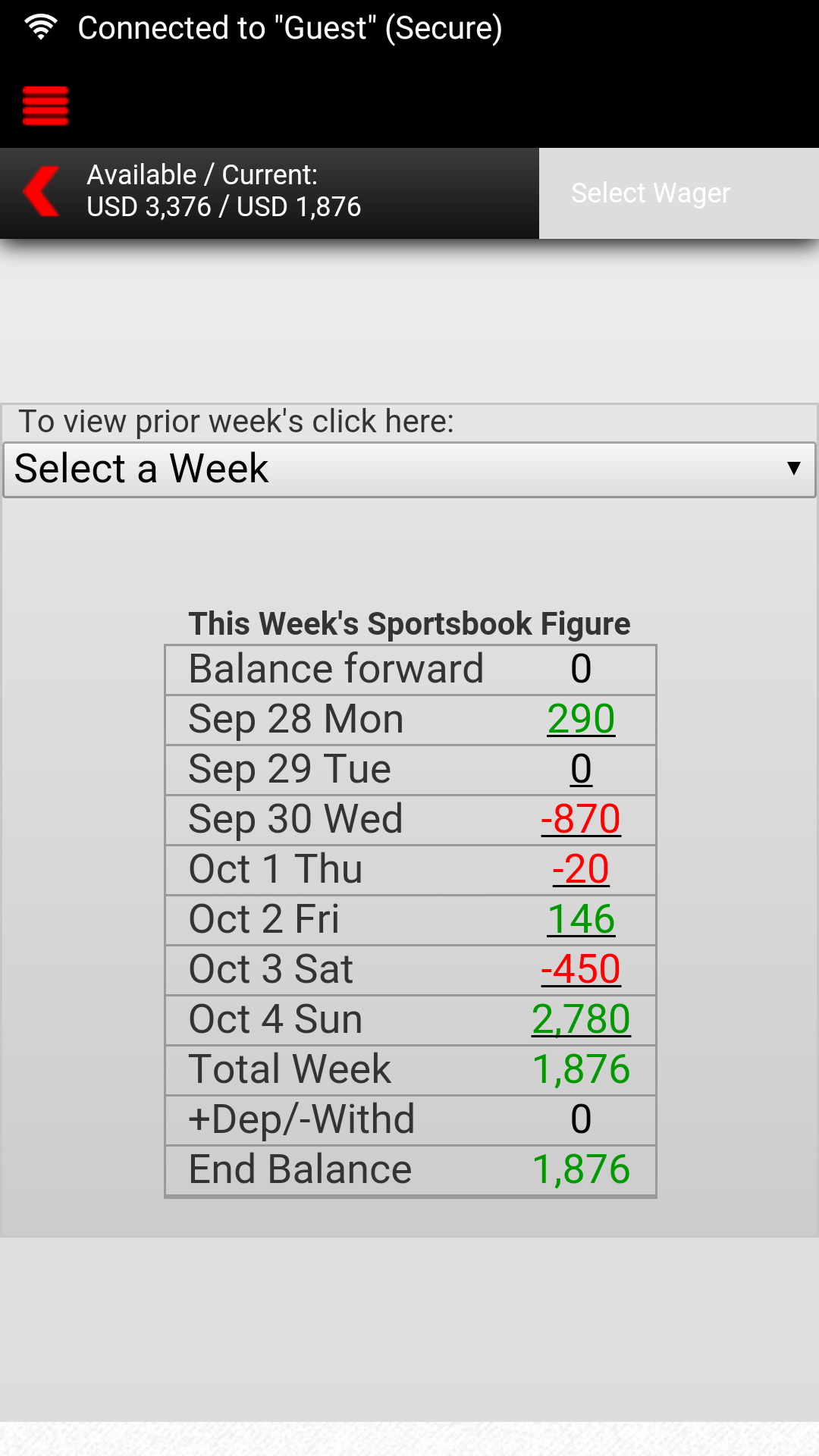View Oct 1 Thu figure -20

click(x=581, y=869)
